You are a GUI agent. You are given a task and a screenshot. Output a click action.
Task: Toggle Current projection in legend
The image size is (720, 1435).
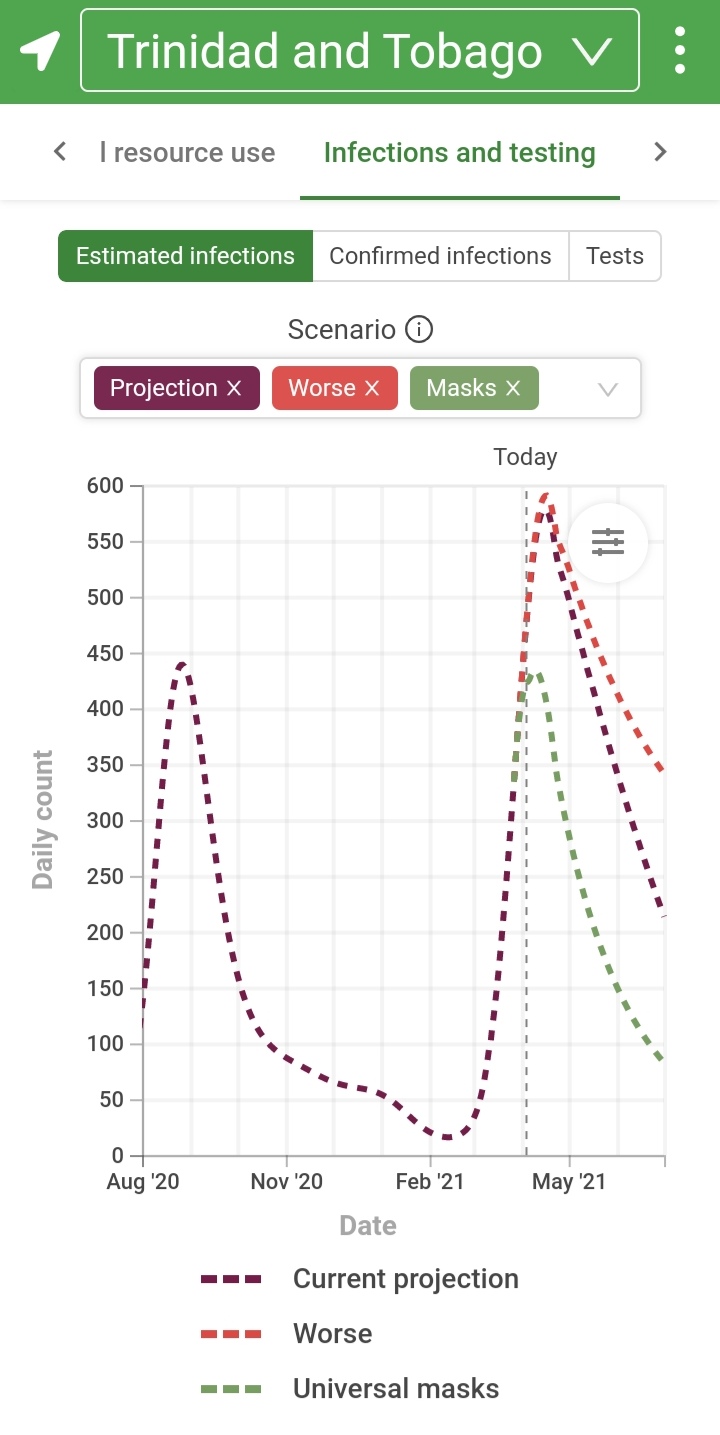click(x=360, y=1279)
